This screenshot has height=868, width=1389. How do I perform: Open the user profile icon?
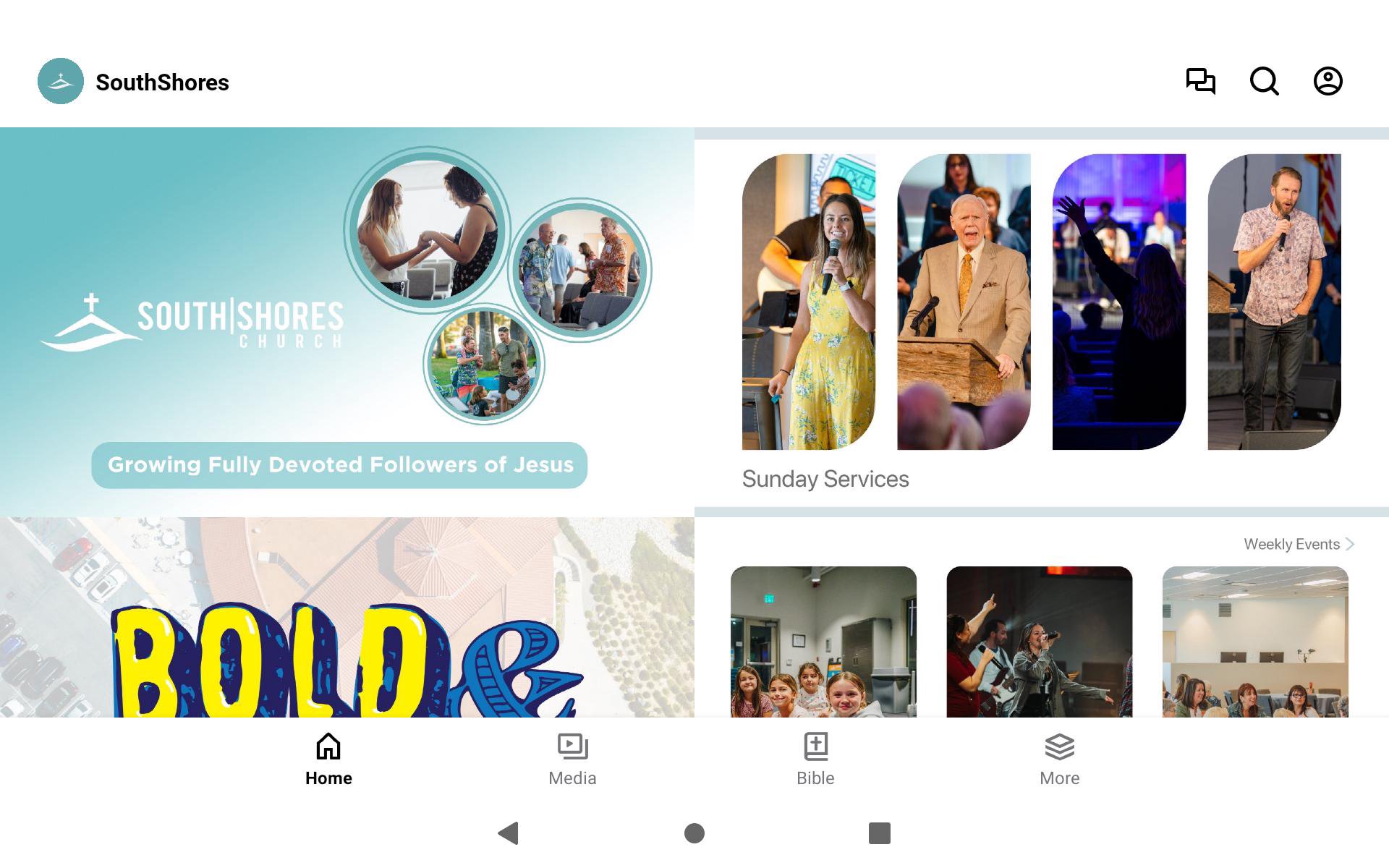[x=1328, y=81]
